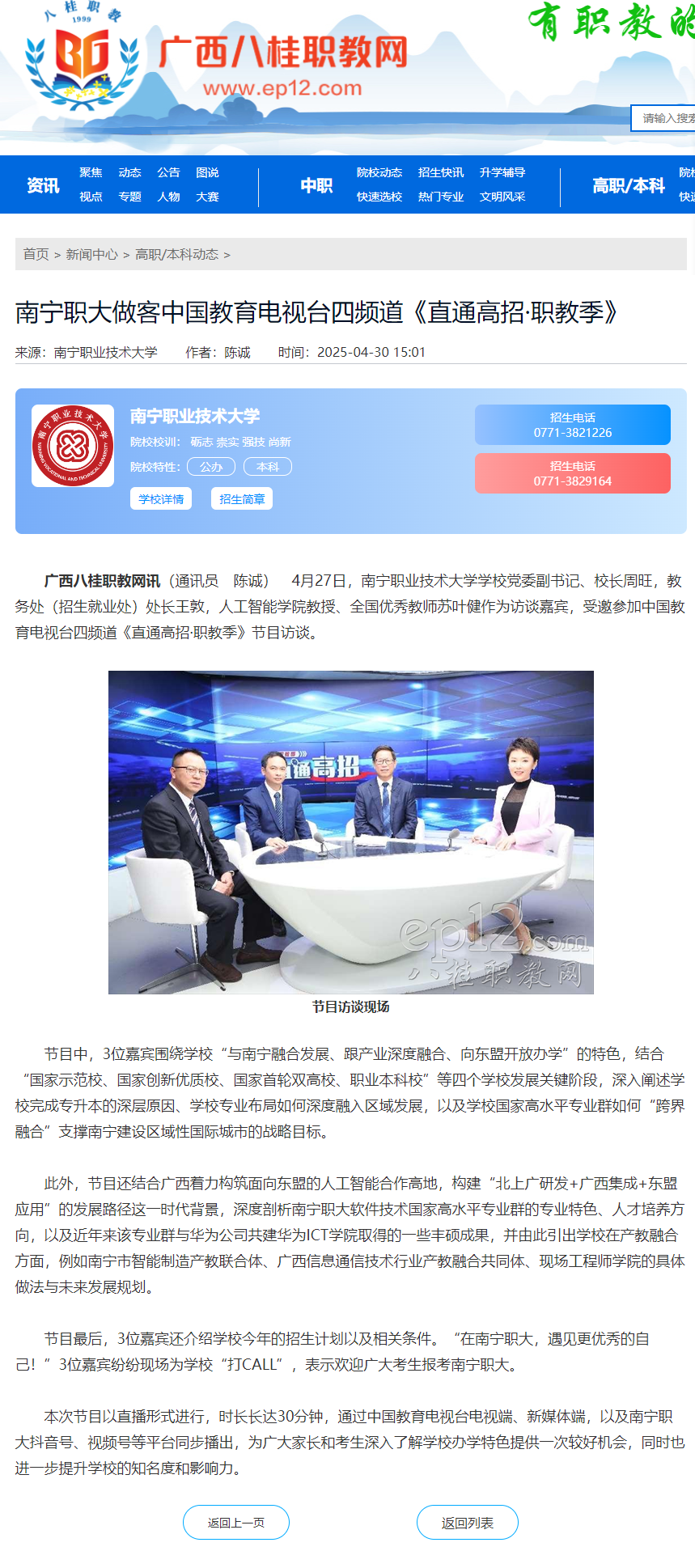Go to 公告 announcements

click(168, 172)
